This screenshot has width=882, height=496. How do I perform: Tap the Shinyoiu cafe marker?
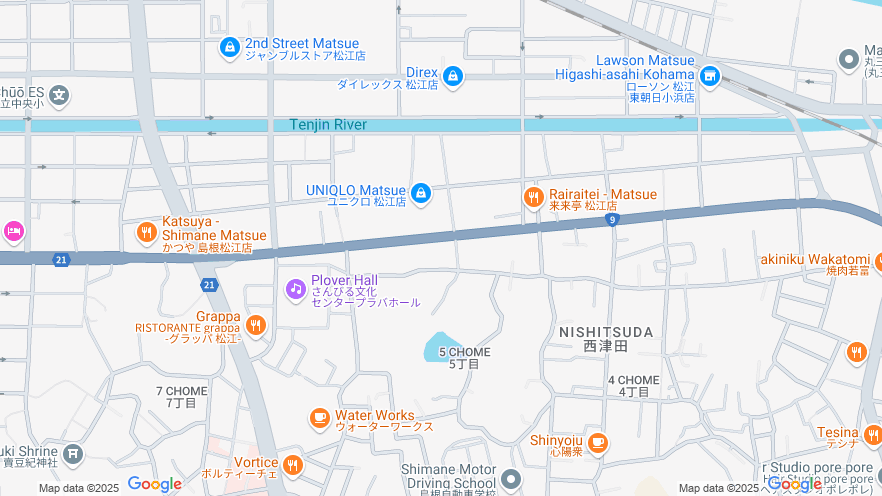598,441
